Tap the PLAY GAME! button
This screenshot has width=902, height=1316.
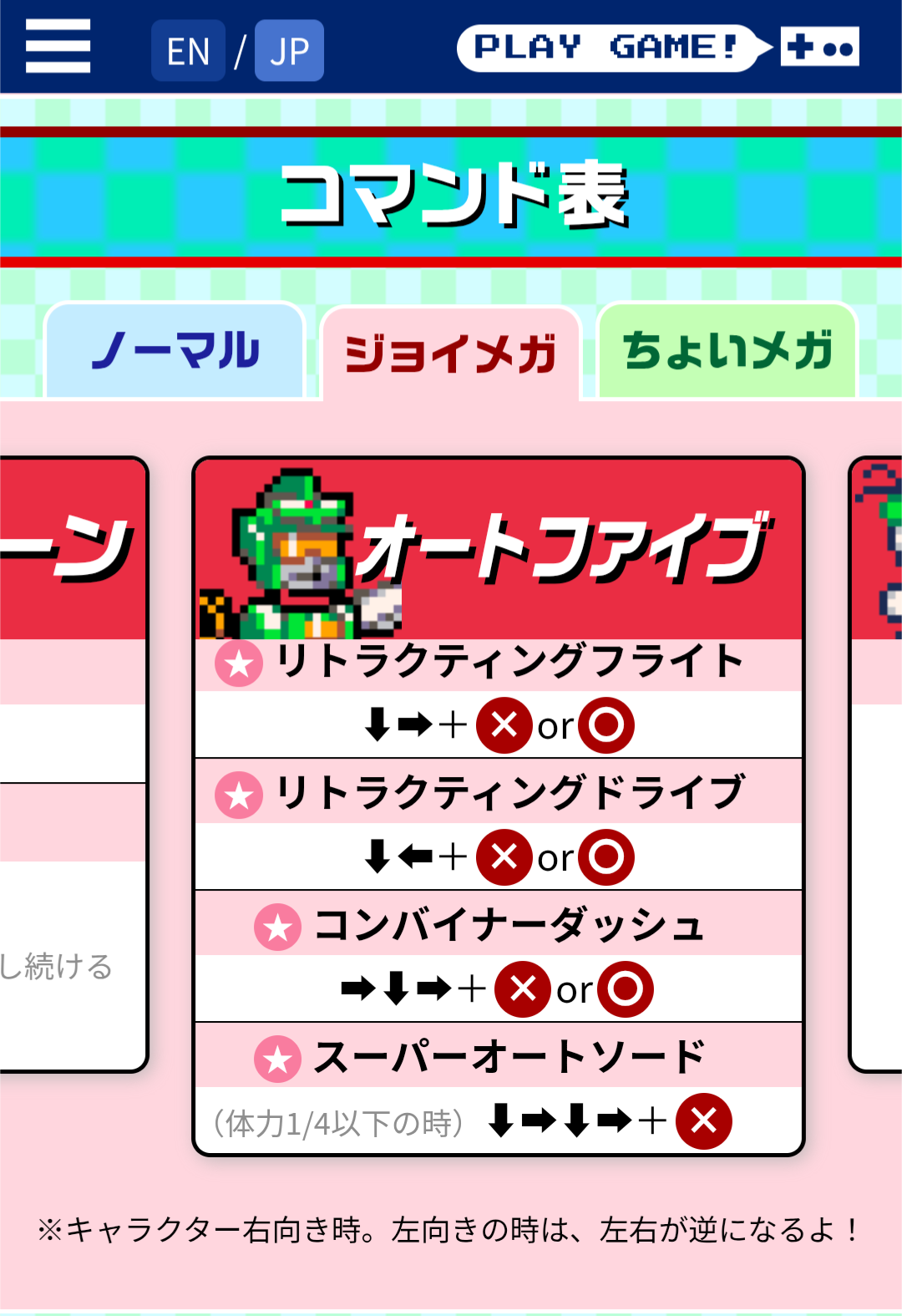(x=658, y=48)
